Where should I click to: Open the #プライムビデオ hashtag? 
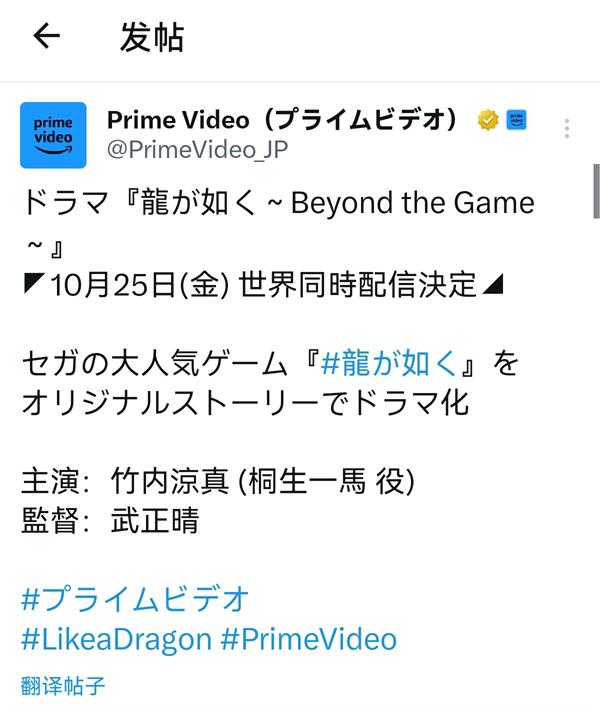(x=134, y=600)
